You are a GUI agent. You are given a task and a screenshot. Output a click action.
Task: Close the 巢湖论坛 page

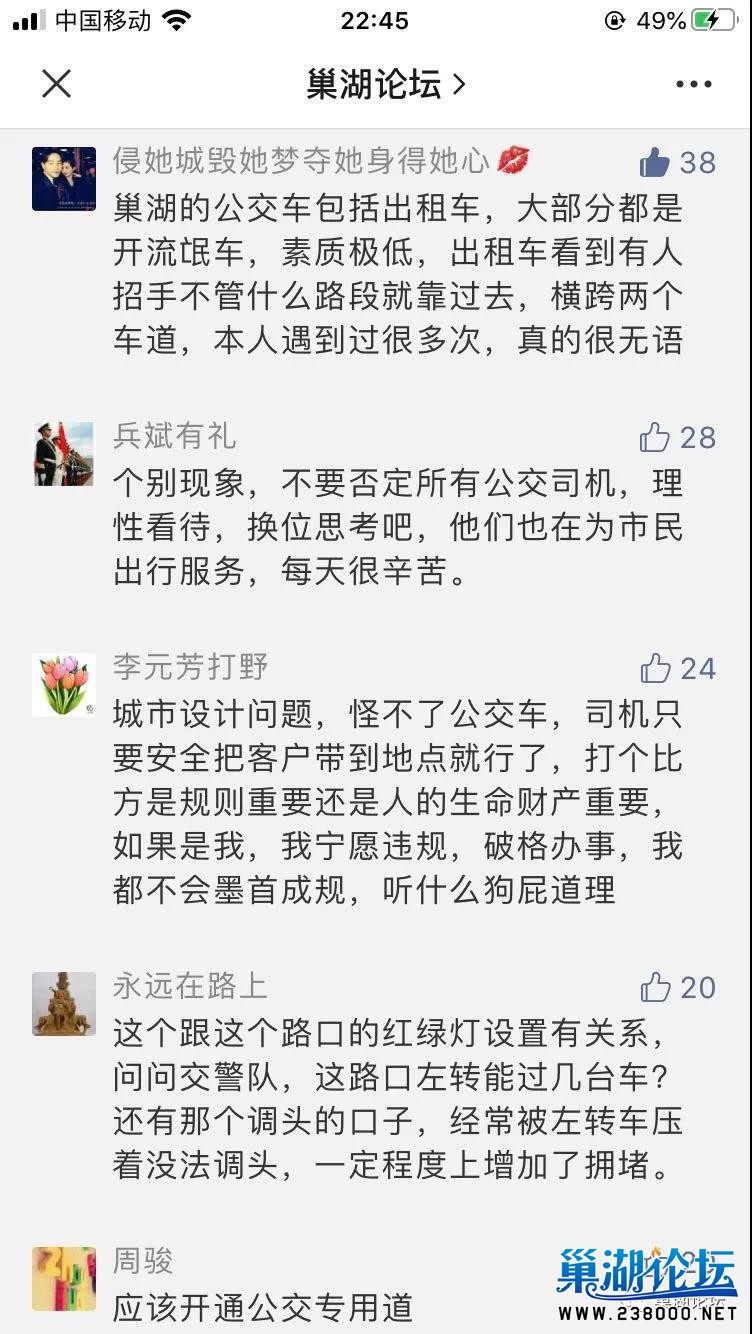point(57,84)
